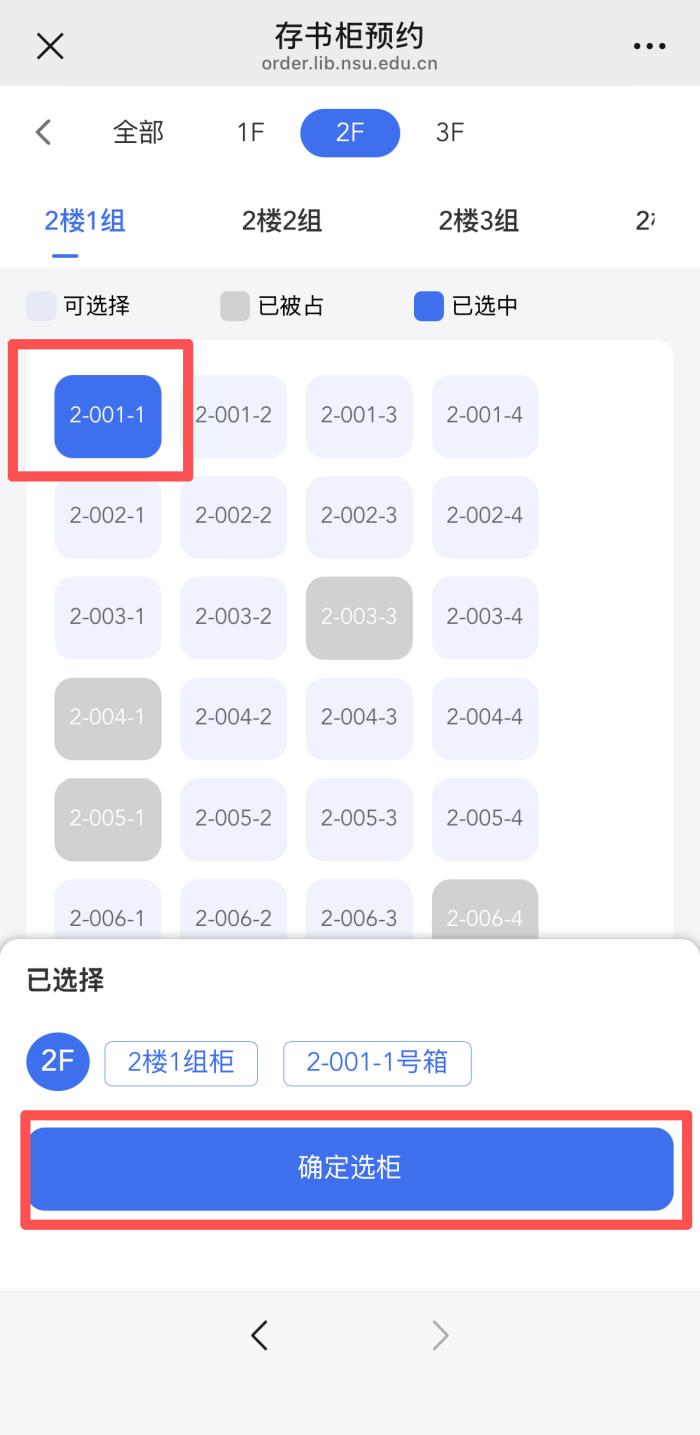
Task: Pick locker 2-003-4
Action: pyautogui.click(x=485, y=617)
